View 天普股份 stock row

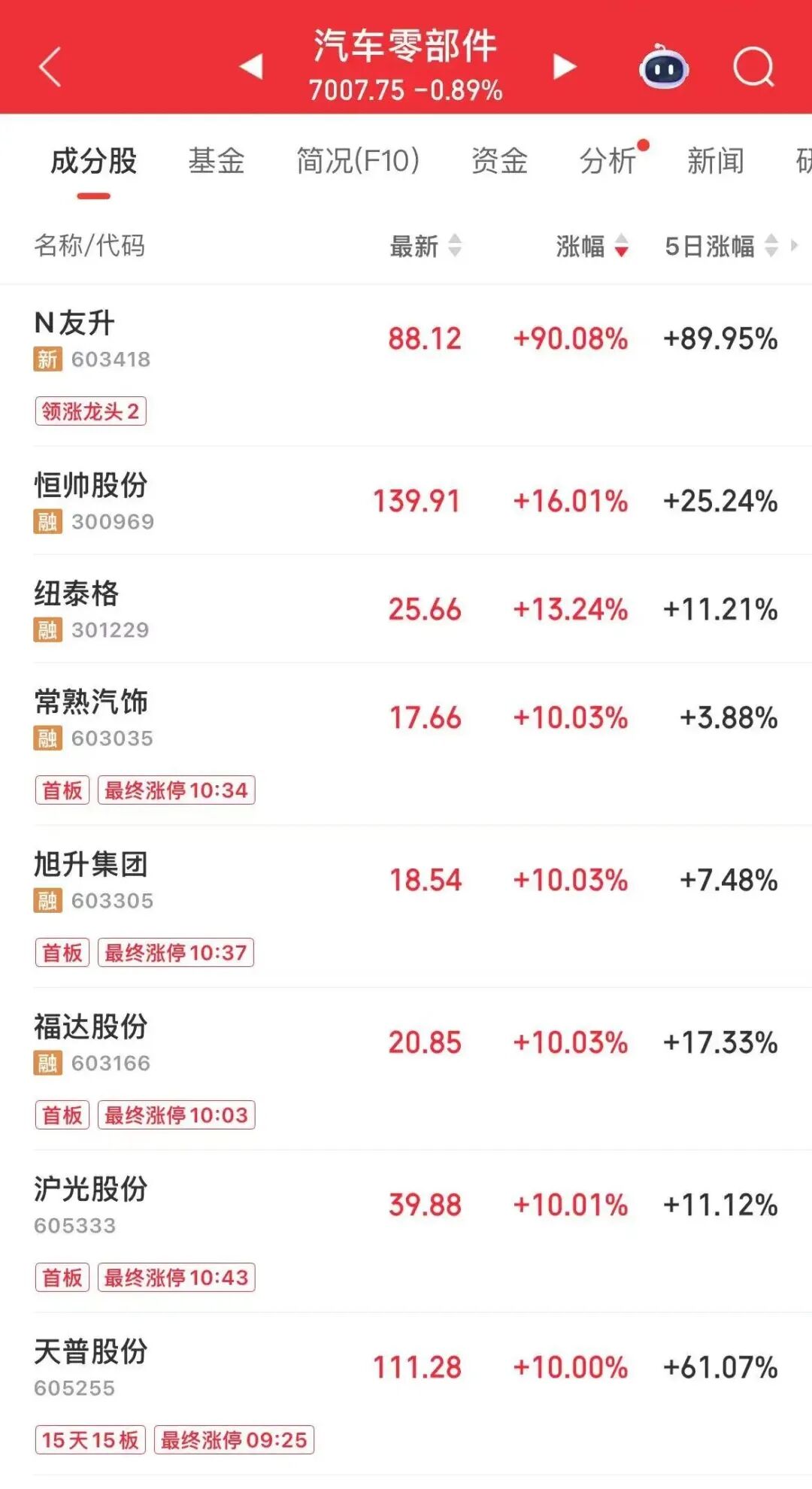(x=406, y=1394)
